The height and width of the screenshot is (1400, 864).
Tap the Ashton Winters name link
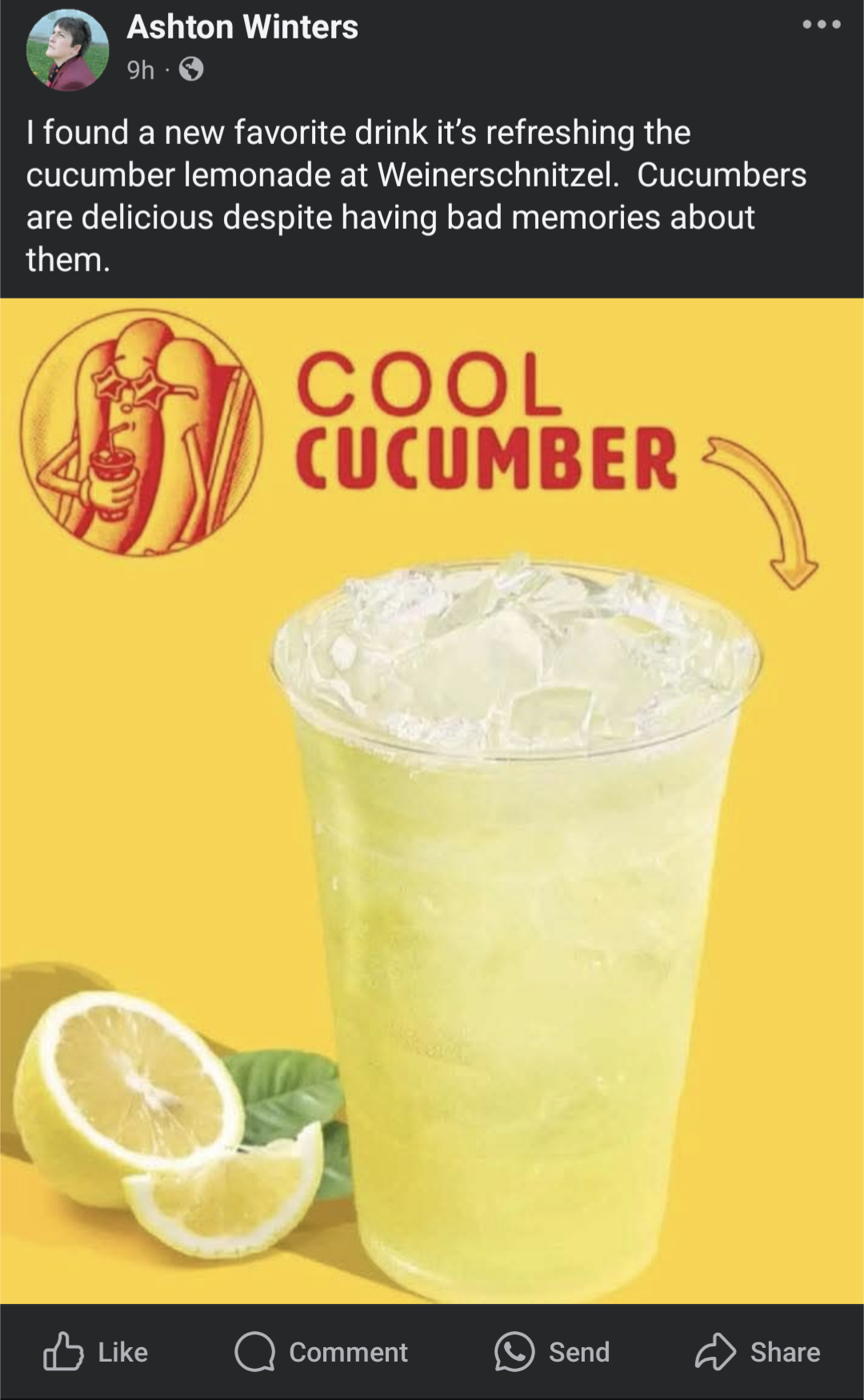click(x=242, y=27)
